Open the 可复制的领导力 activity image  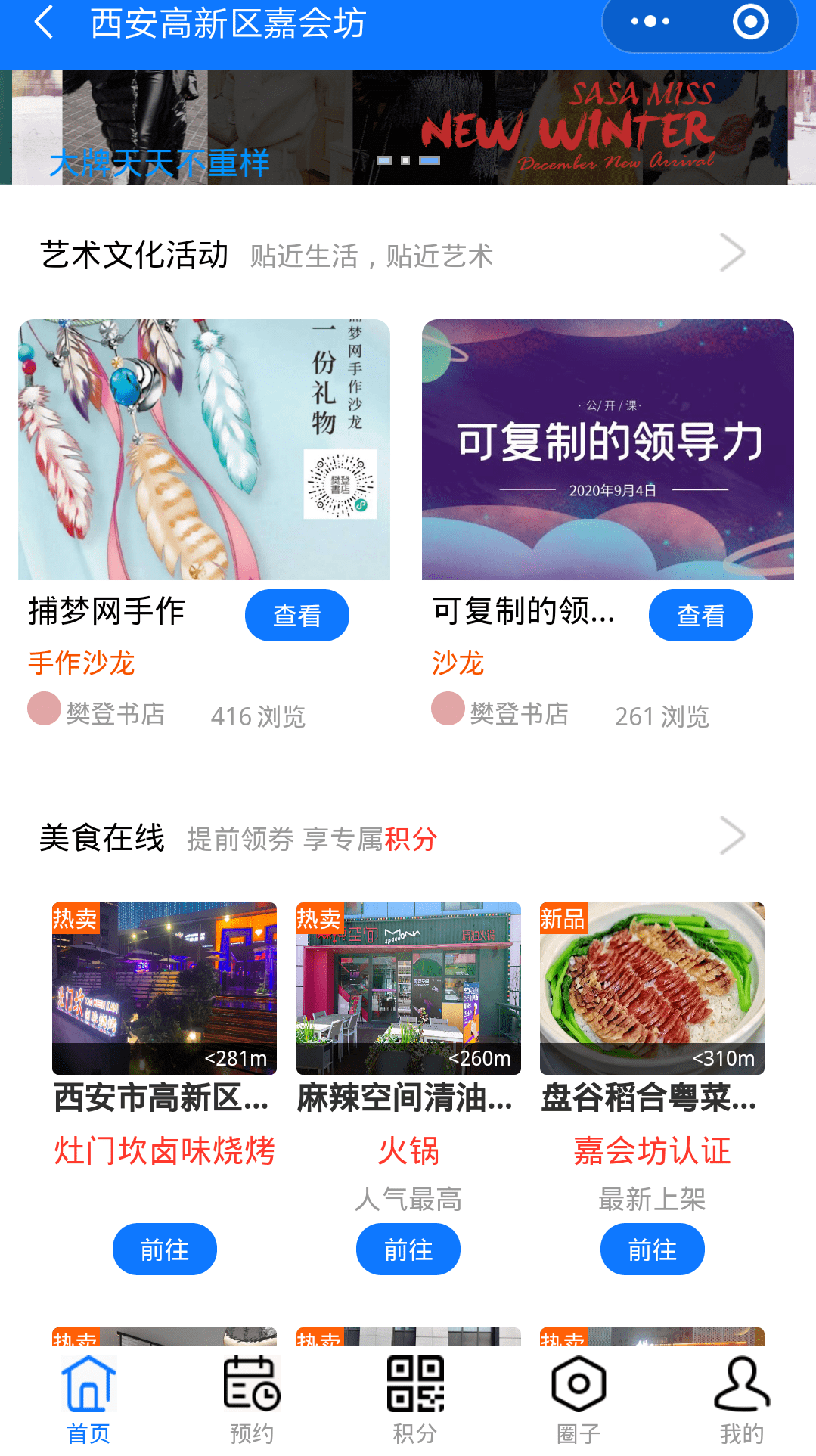pyautogui.click(x=608, y=449)
